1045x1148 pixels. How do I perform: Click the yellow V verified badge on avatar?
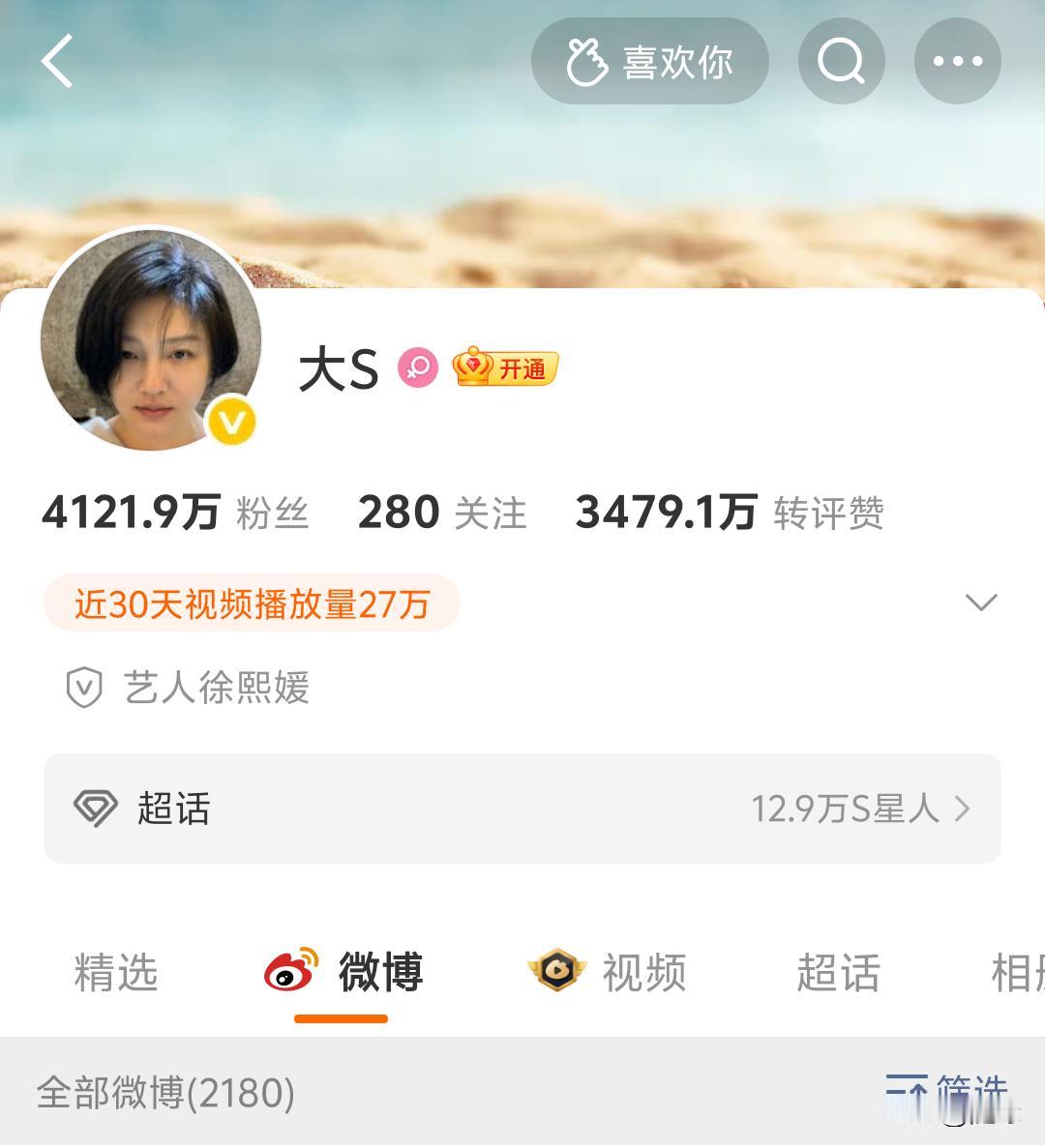tap(230, 421)
